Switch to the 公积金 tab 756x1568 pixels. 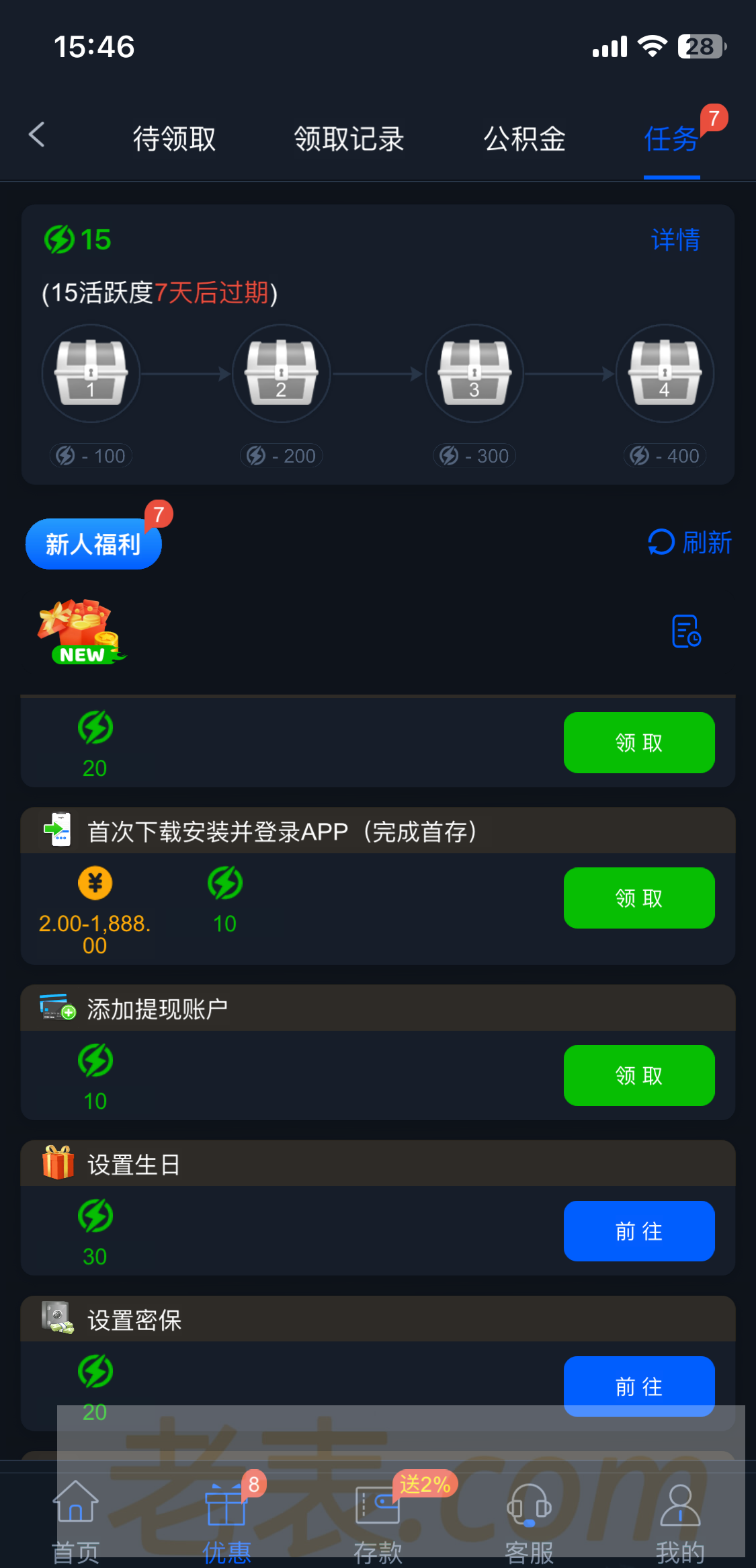click(x=525, y=139)
